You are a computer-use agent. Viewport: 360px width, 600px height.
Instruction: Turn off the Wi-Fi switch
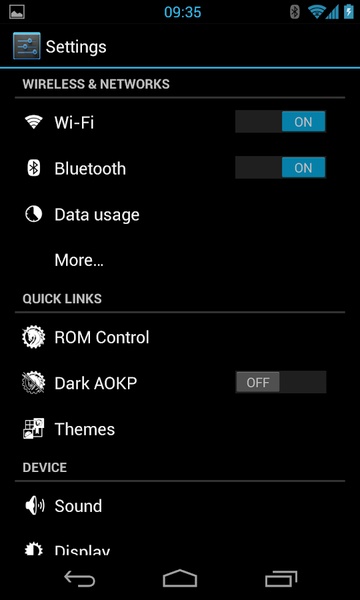[x=280, y=122]
